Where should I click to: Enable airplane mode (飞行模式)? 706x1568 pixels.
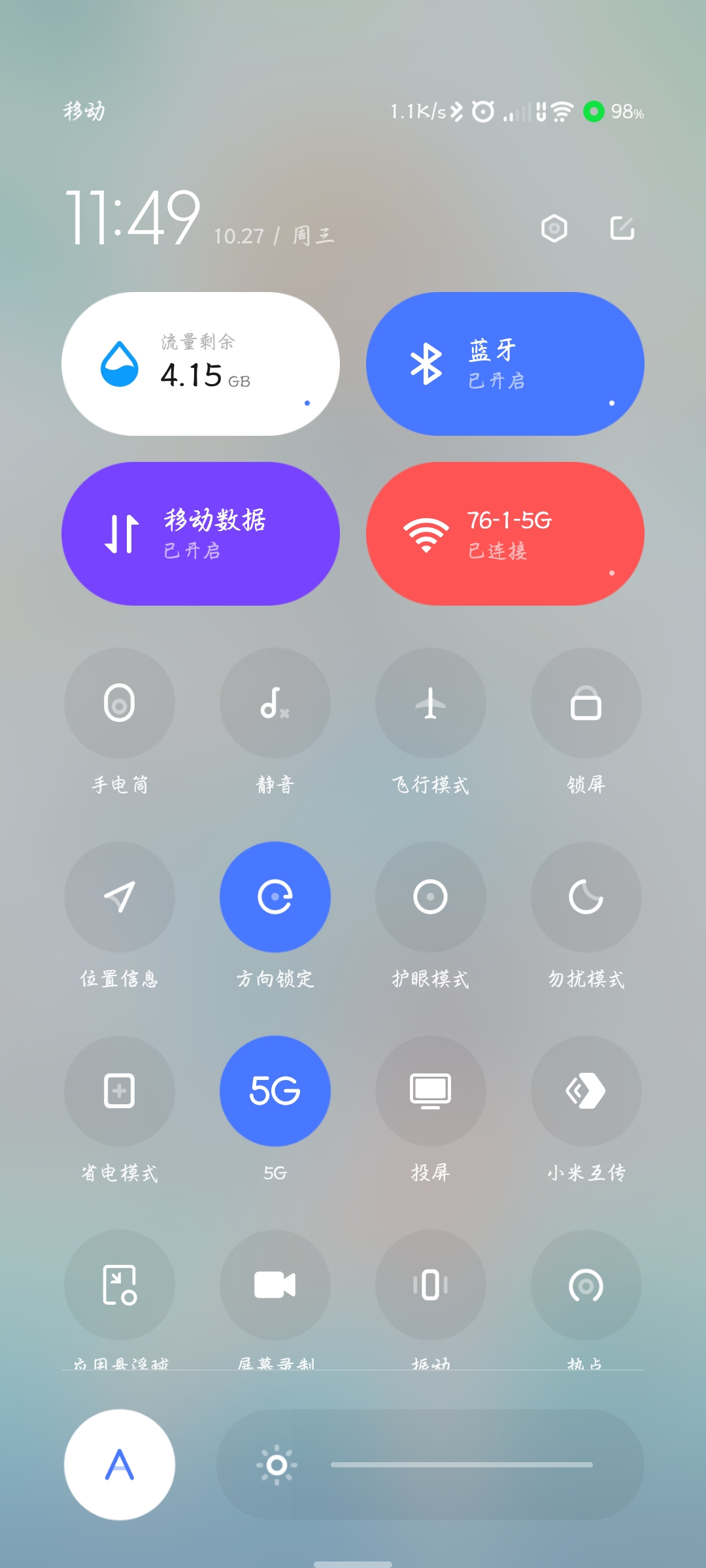tap(431, 703)
